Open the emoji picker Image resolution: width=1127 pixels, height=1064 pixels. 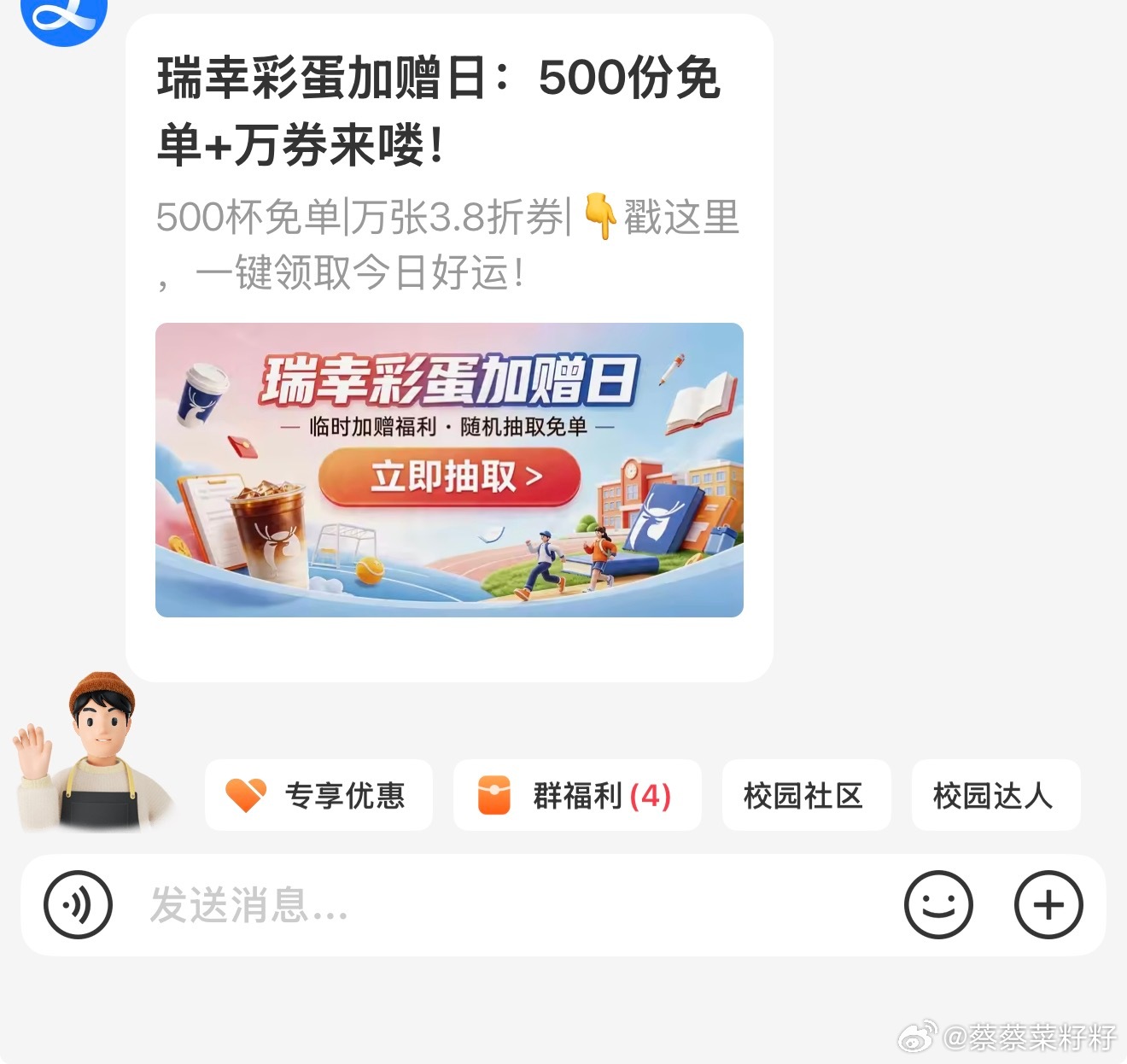tap(938, 905)
